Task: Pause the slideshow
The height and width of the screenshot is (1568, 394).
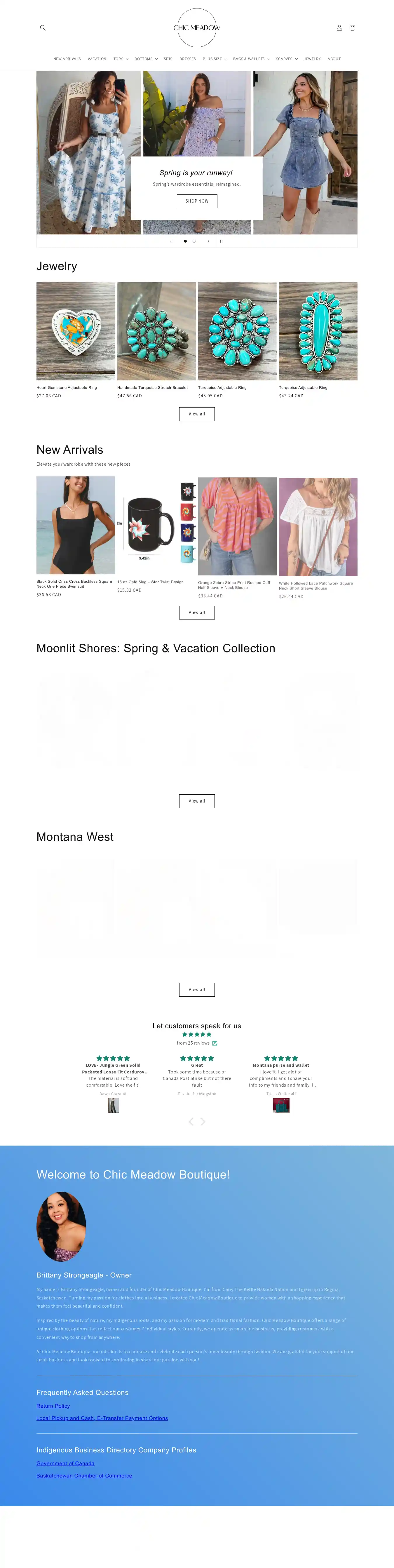Action: coord(221,241)
